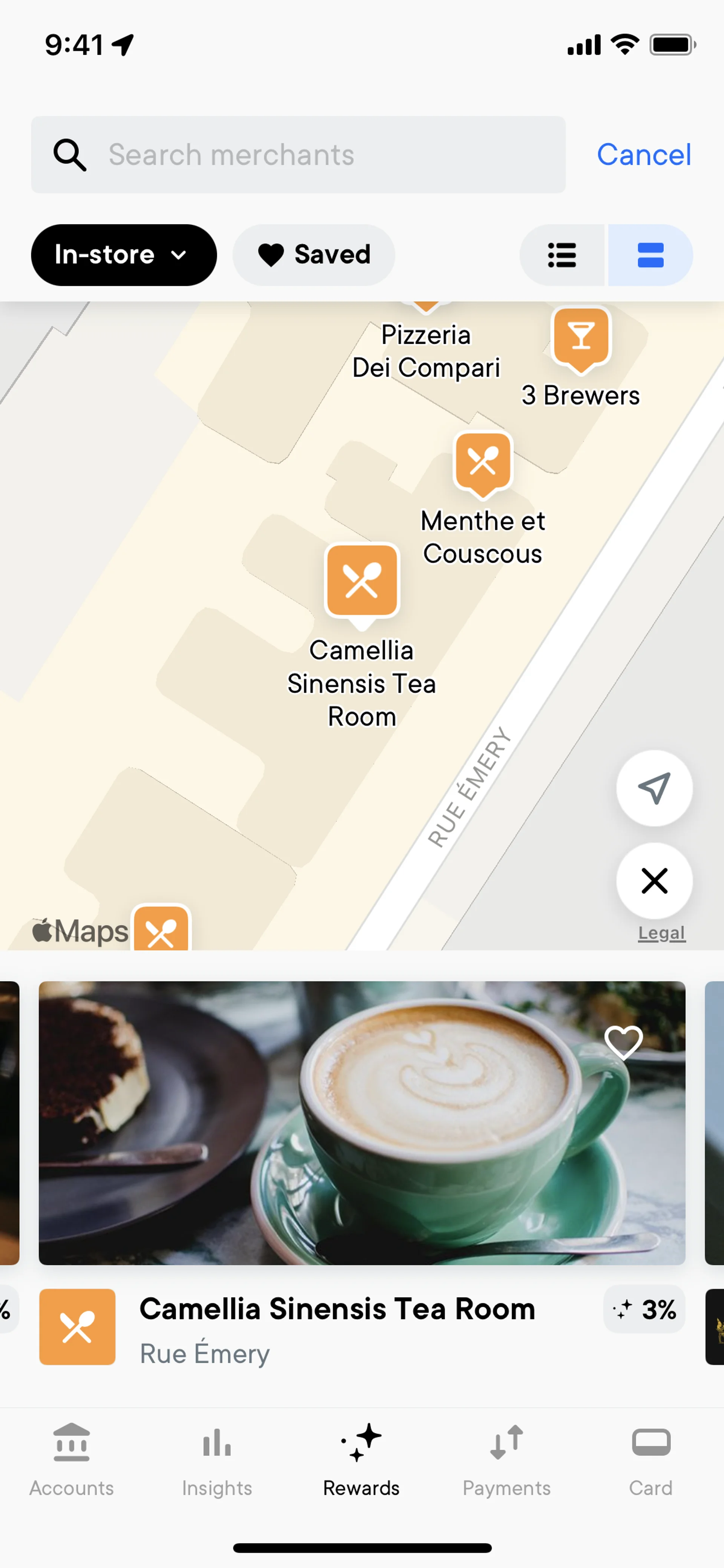The height and width of the screenshot is (1568, 724).
Task: Switch to list view
Action: click(561, 255)
